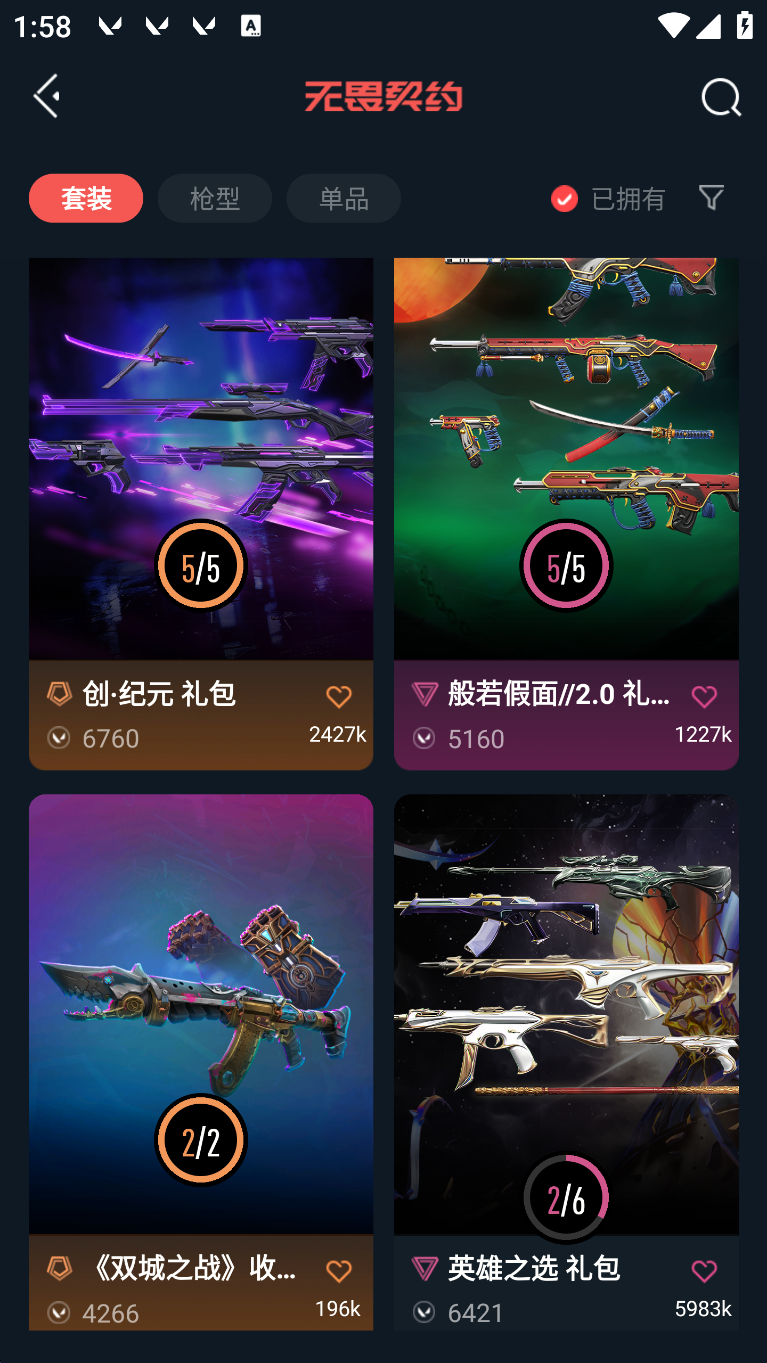Open the filter funnel icon

(711, 197)
